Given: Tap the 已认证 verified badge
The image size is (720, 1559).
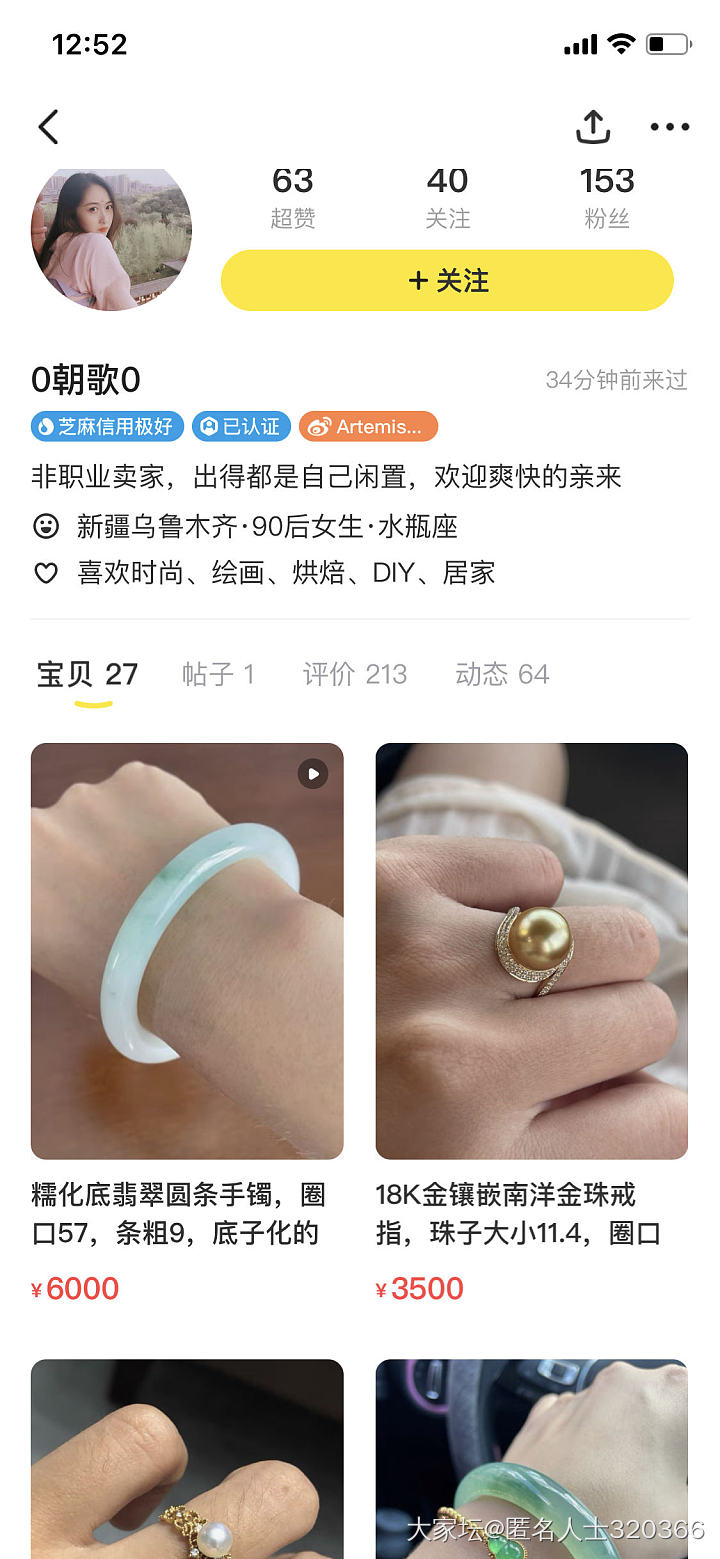Looking at the screenshot, I should point(241,427).
